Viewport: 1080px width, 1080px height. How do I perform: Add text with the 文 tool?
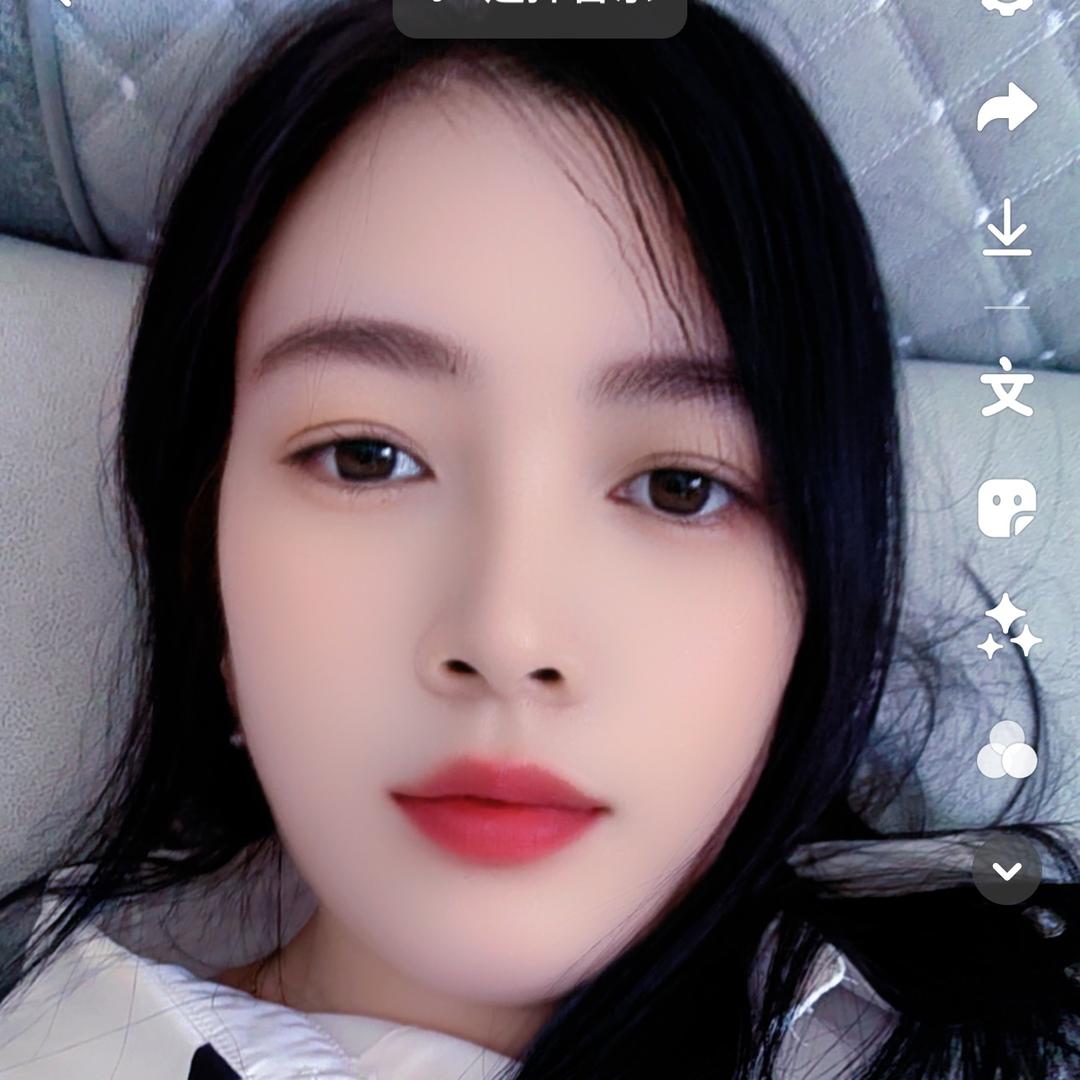[x=1006, y=388]
